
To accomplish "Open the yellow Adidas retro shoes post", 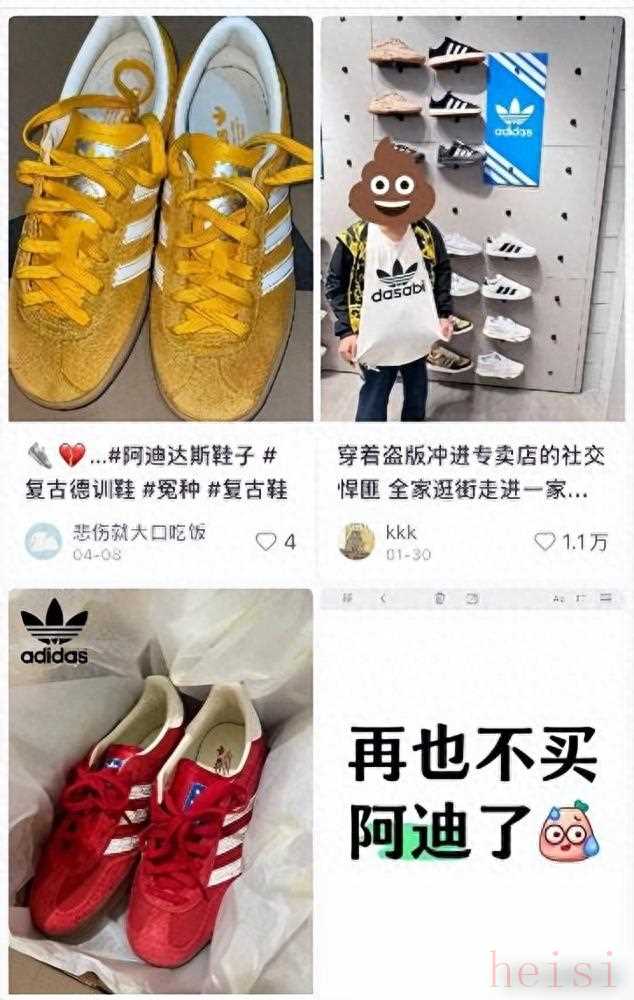I will (160, 218).
